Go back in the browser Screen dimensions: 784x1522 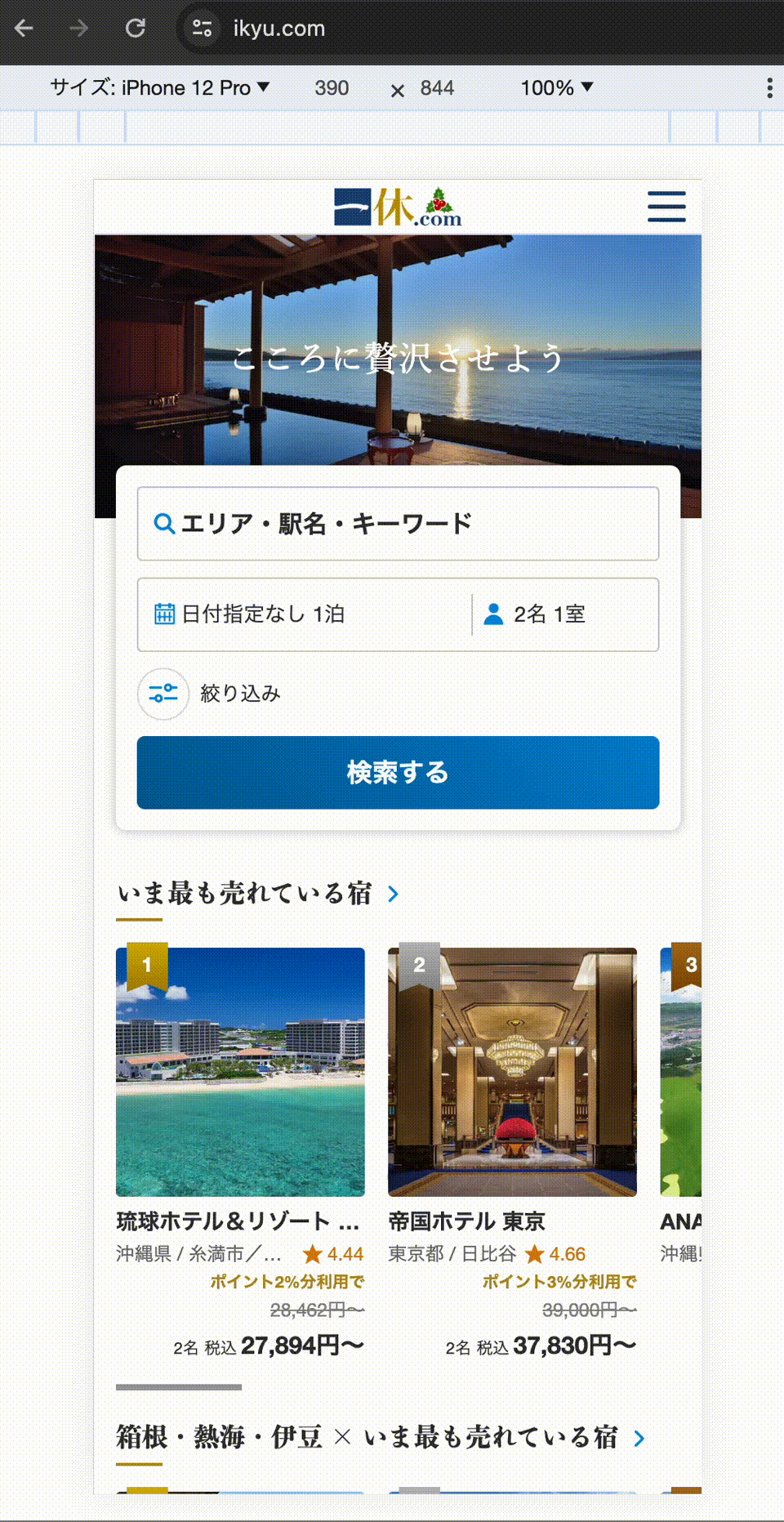(24, 29)
